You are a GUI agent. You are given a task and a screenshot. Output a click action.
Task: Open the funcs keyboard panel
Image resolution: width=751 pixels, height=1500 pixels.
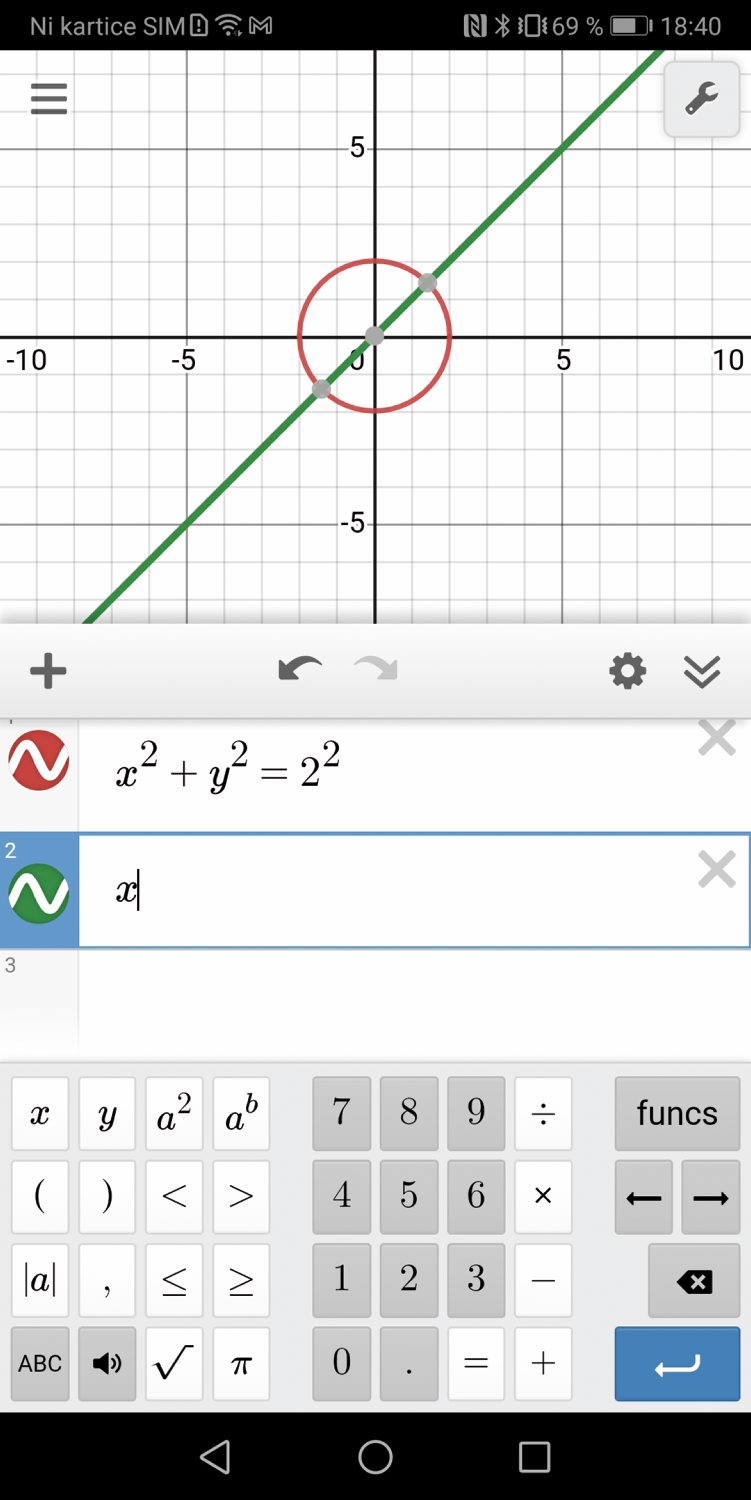pos(677,1113)
